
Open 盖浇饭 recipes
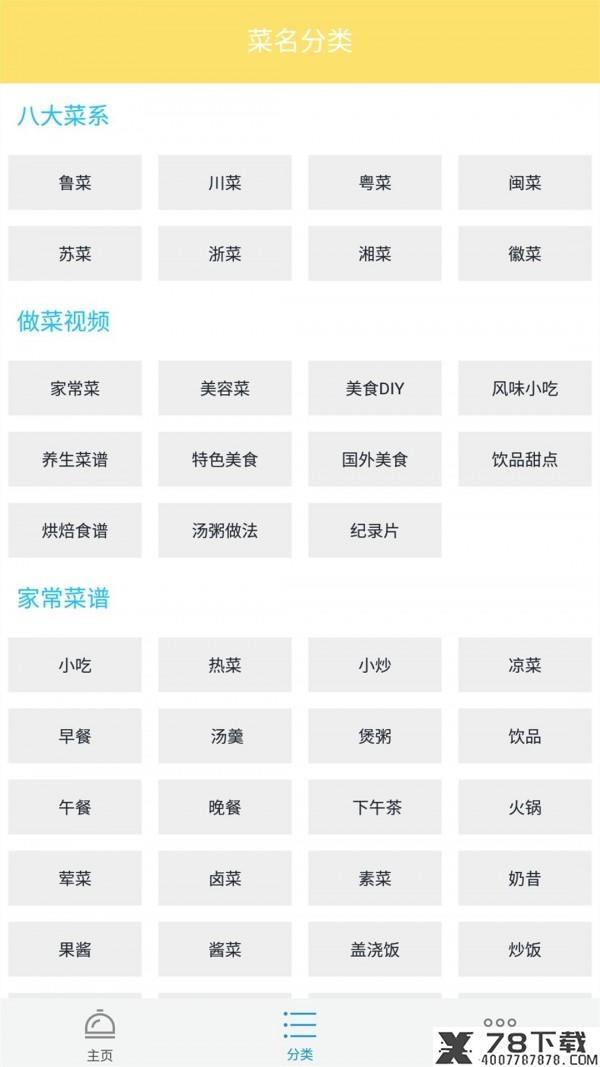[x=375, y=949]
